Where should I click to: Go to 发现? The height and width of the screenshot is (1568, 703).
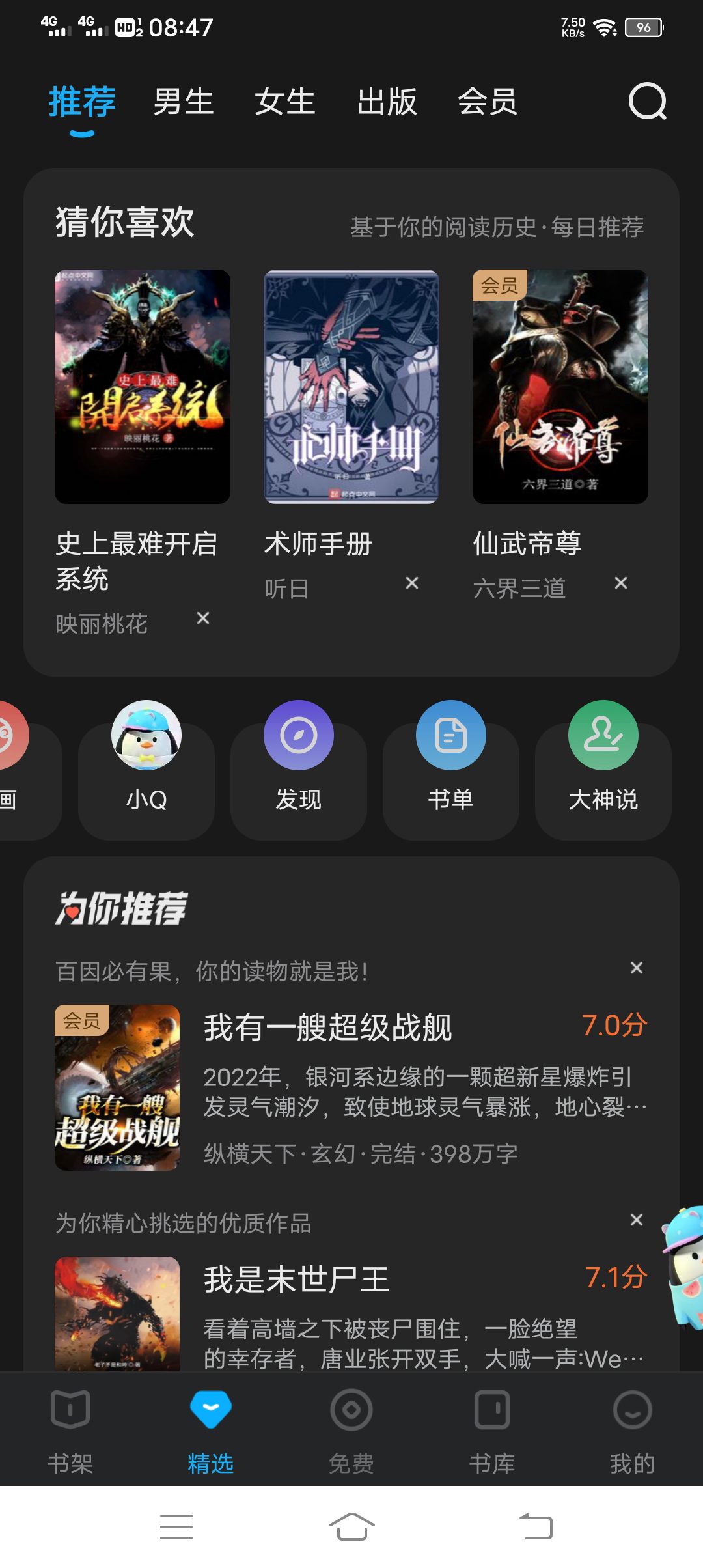(x=299, y=768)
